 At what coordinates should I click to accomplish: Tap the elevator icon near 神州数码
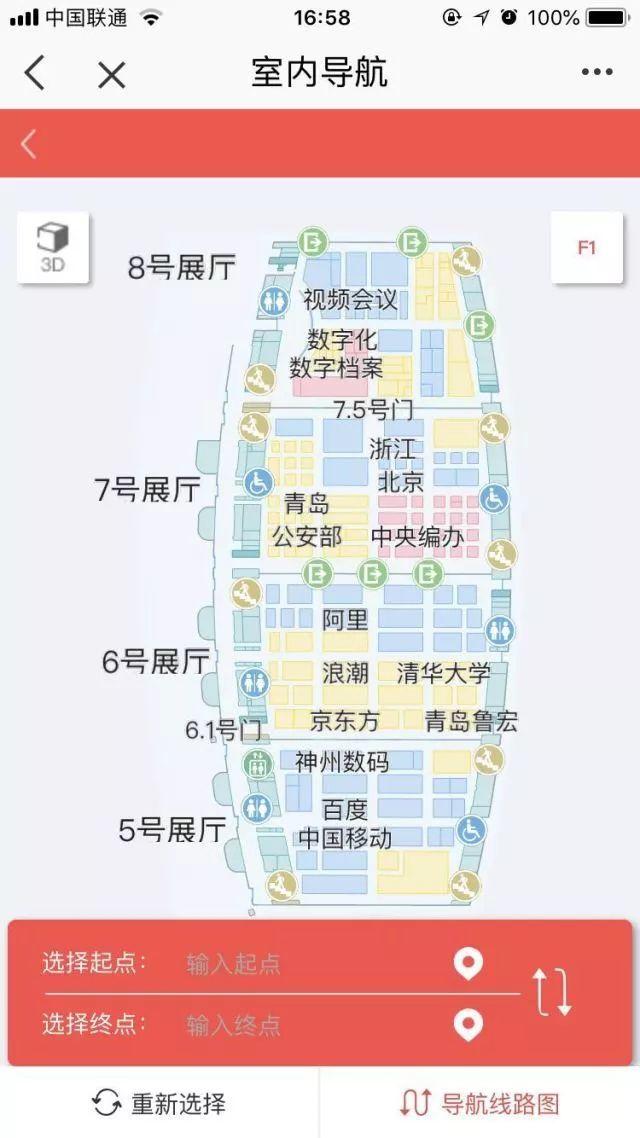[258, 764]
